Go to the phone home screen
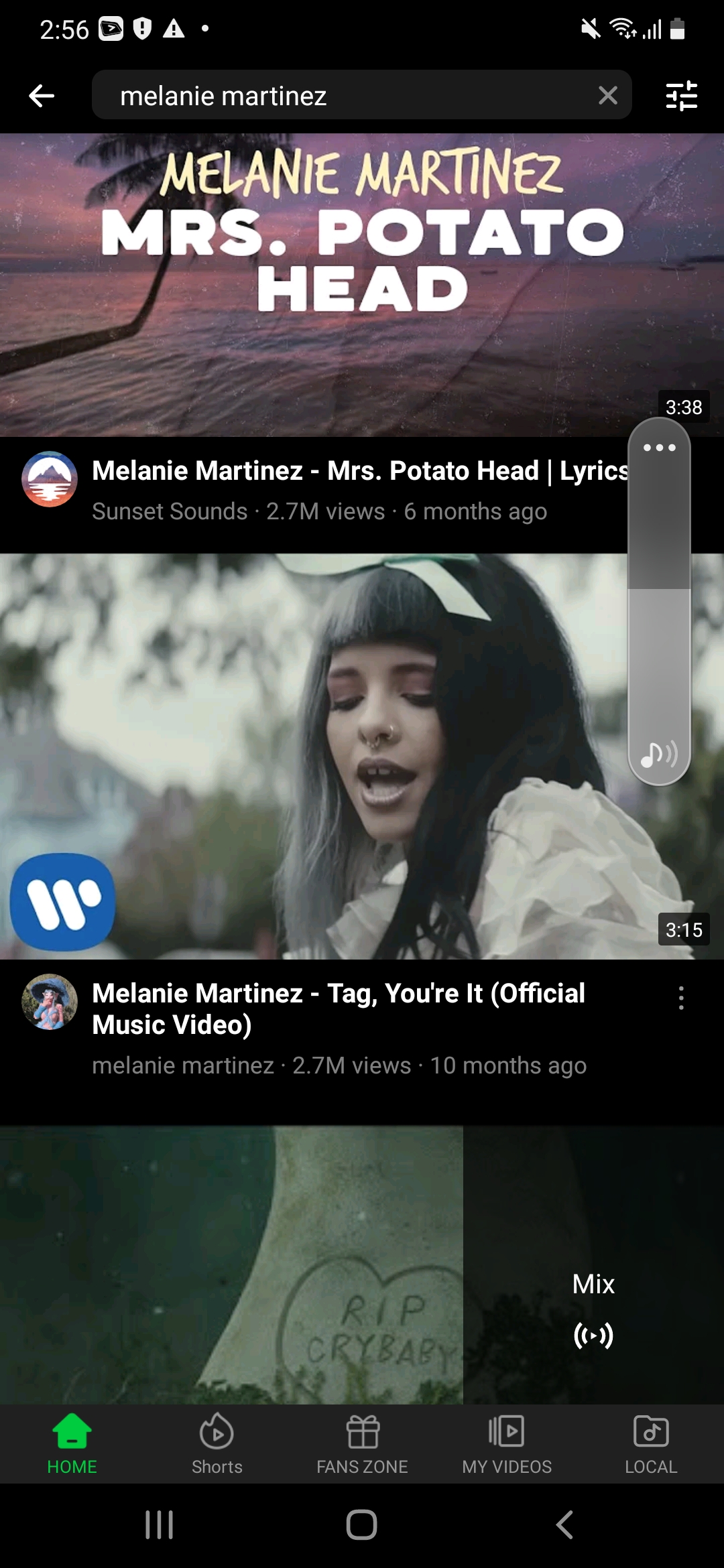This screenshot has height=1568, width=724. pyautogui.click(x=362, y=1524)
